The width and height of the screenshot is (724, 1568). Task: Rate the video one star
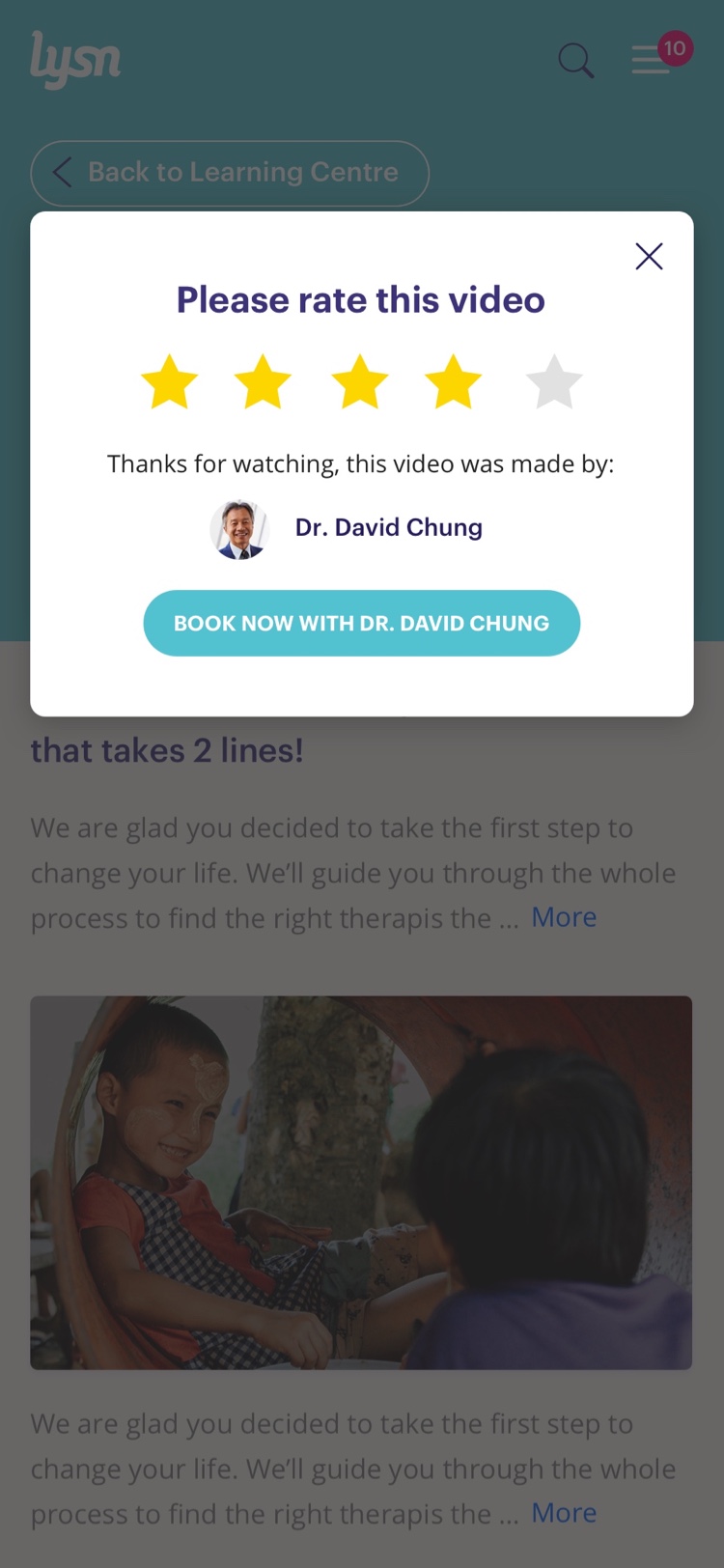point(170,381)
